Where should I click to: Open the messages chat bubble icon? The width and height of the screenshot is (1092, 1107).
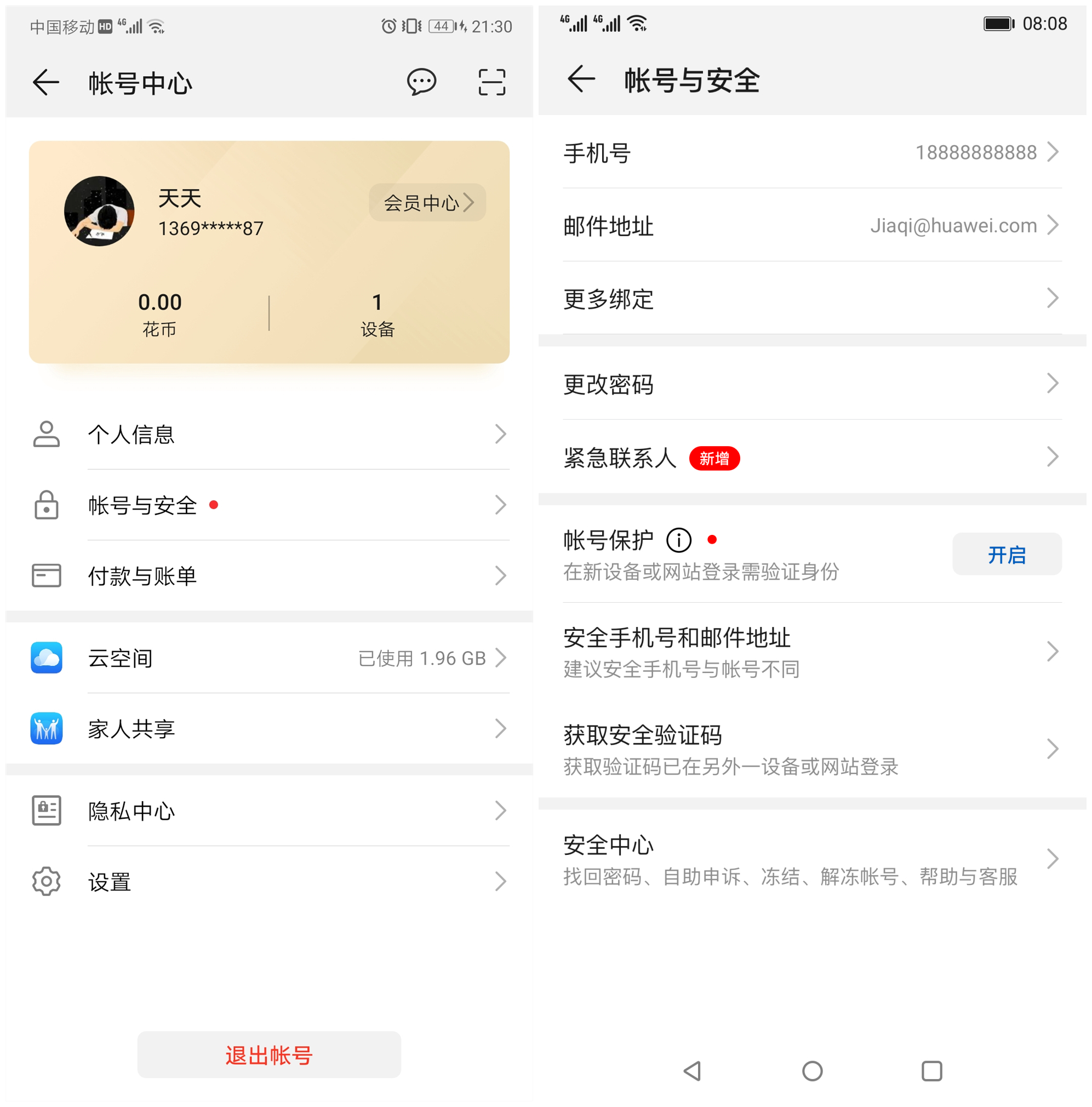(x=422, y=83)
